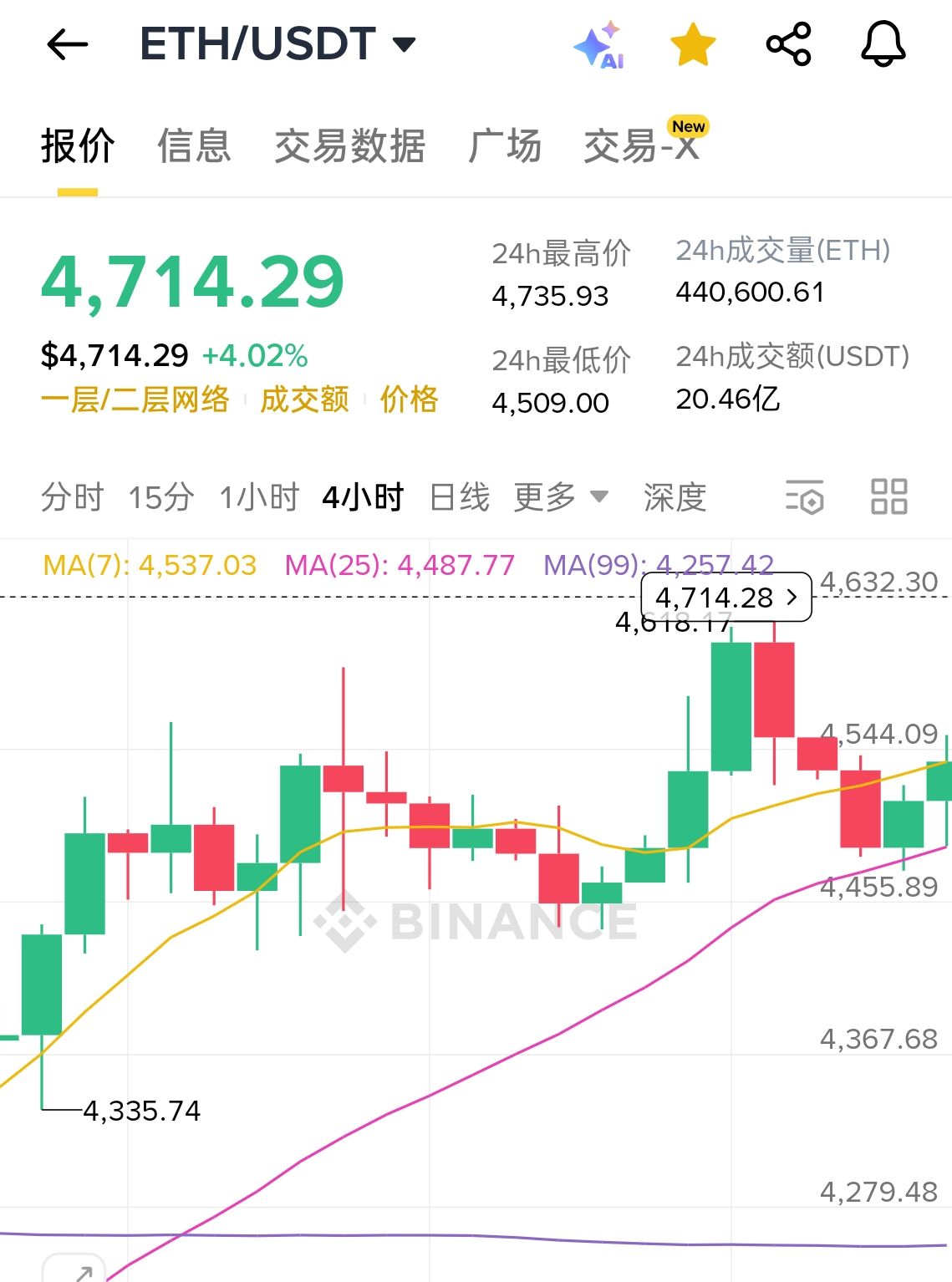Share this trading pair
The image size is (952, 1282).
click(x=788, y=44)
